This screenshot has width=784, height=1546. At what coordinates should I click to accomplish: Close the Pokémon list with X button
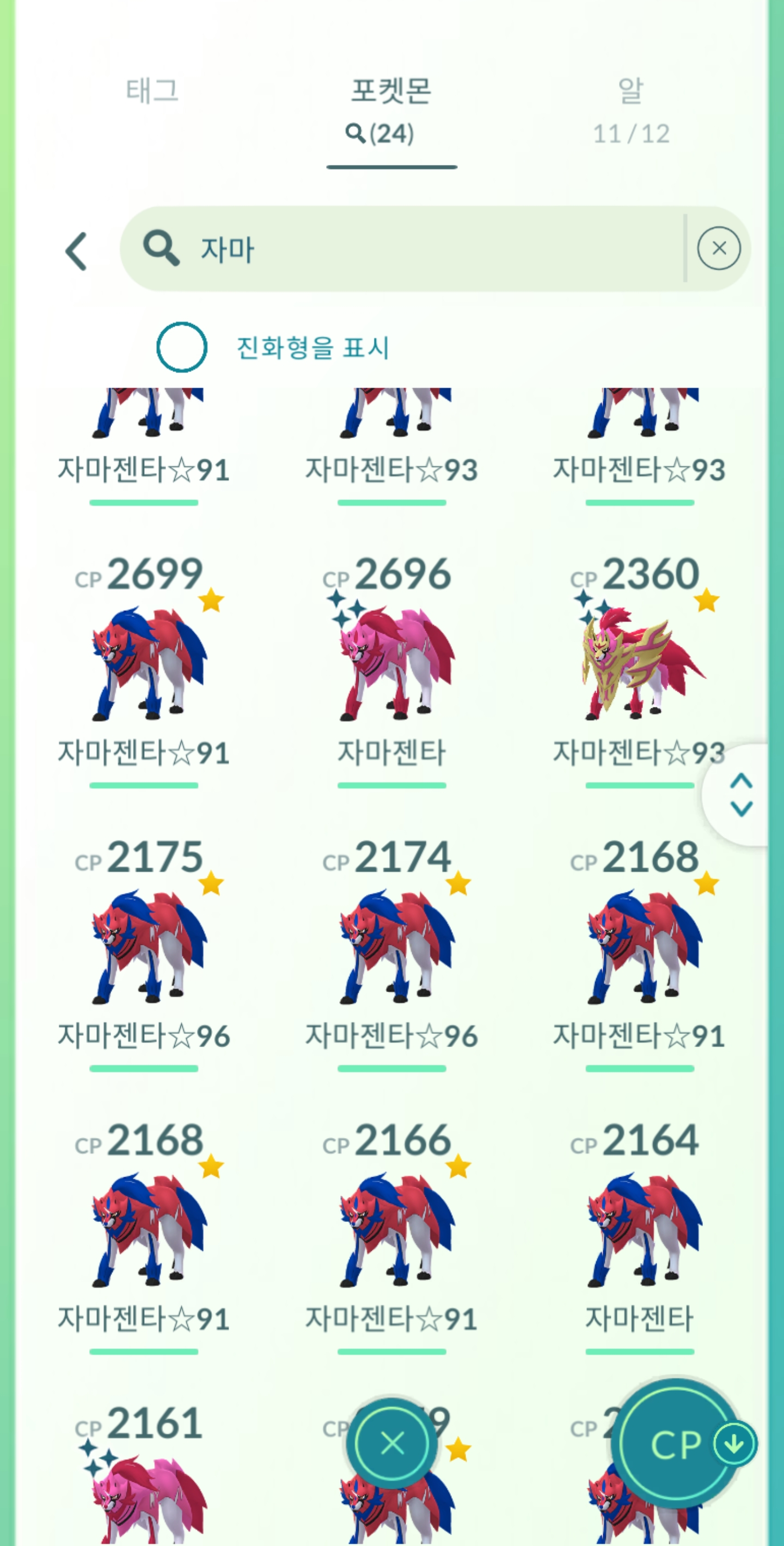click(393, 1444)
